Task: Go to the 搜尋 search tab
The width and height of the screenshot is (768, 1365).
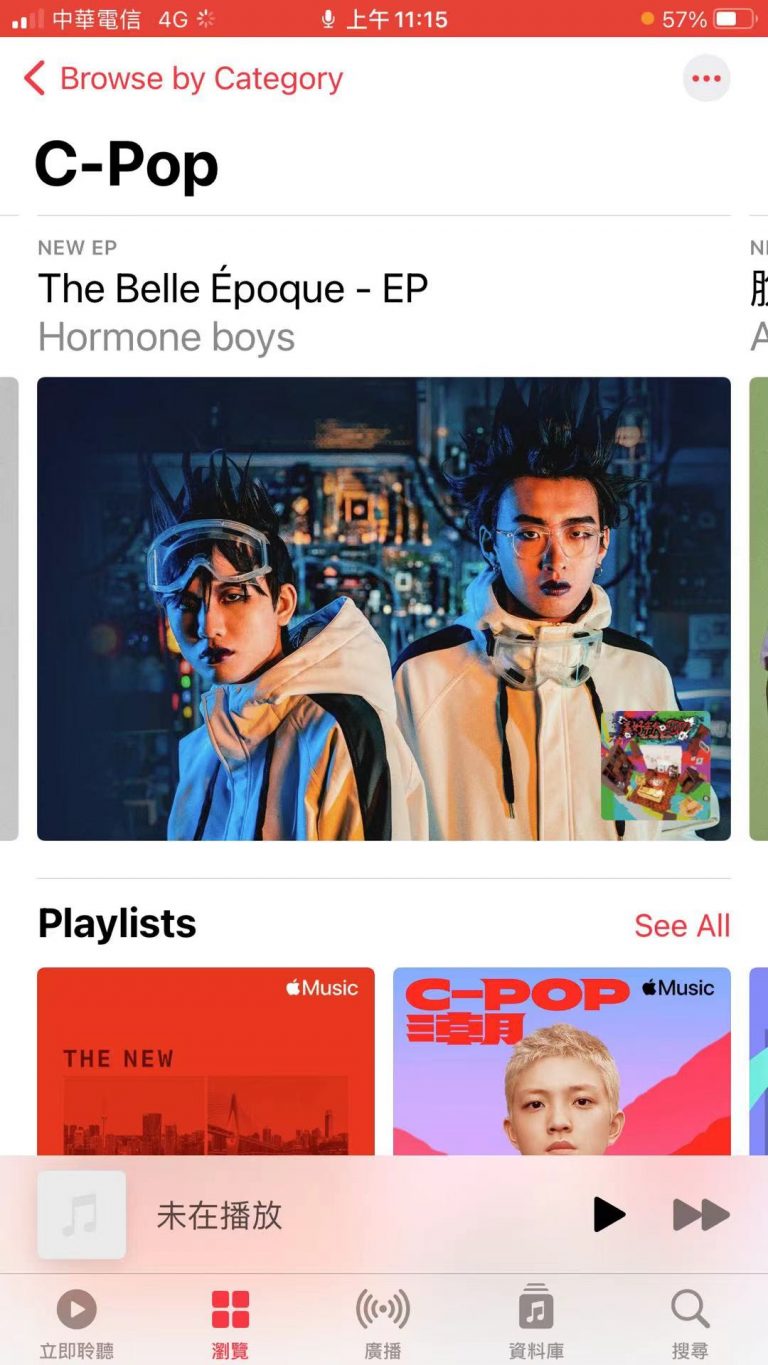Action: coord(690,1322)
